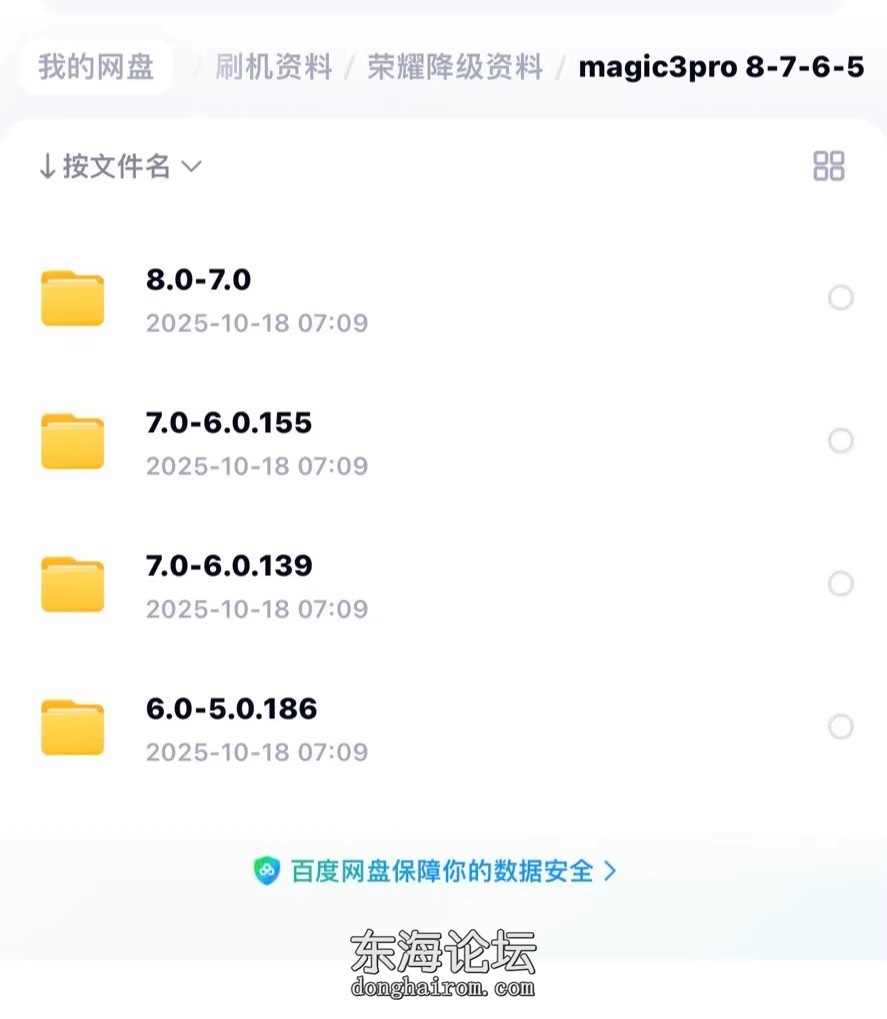Click the blue chevron after the security message
This screenshot has width=887, height=1019.
pos(611,871)
